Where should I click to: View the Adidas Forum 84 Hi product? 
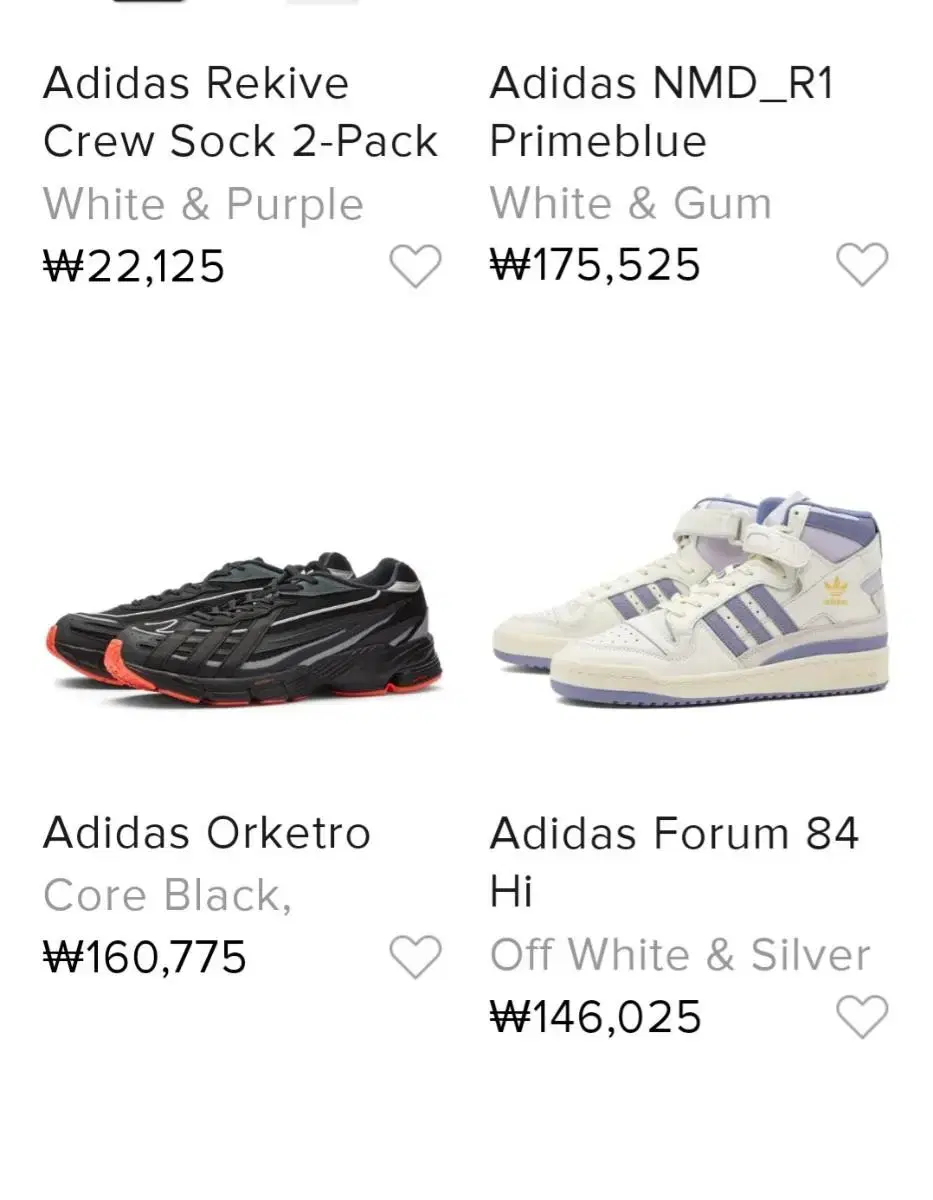690,599
